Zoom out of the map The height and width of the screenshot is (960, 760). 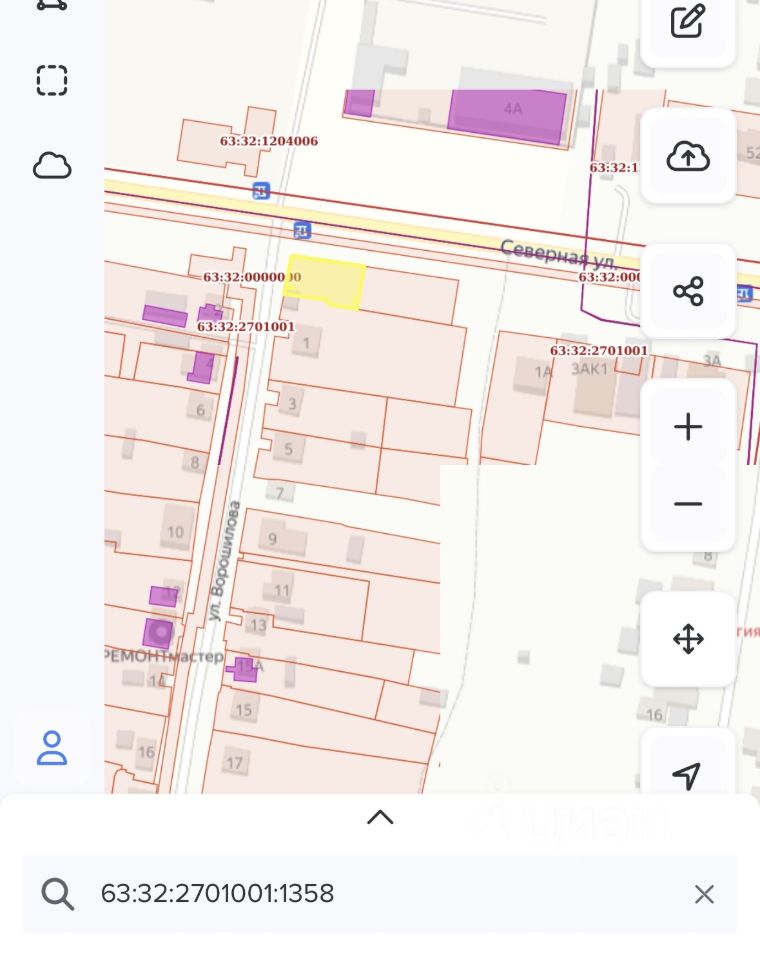point(688,504)
